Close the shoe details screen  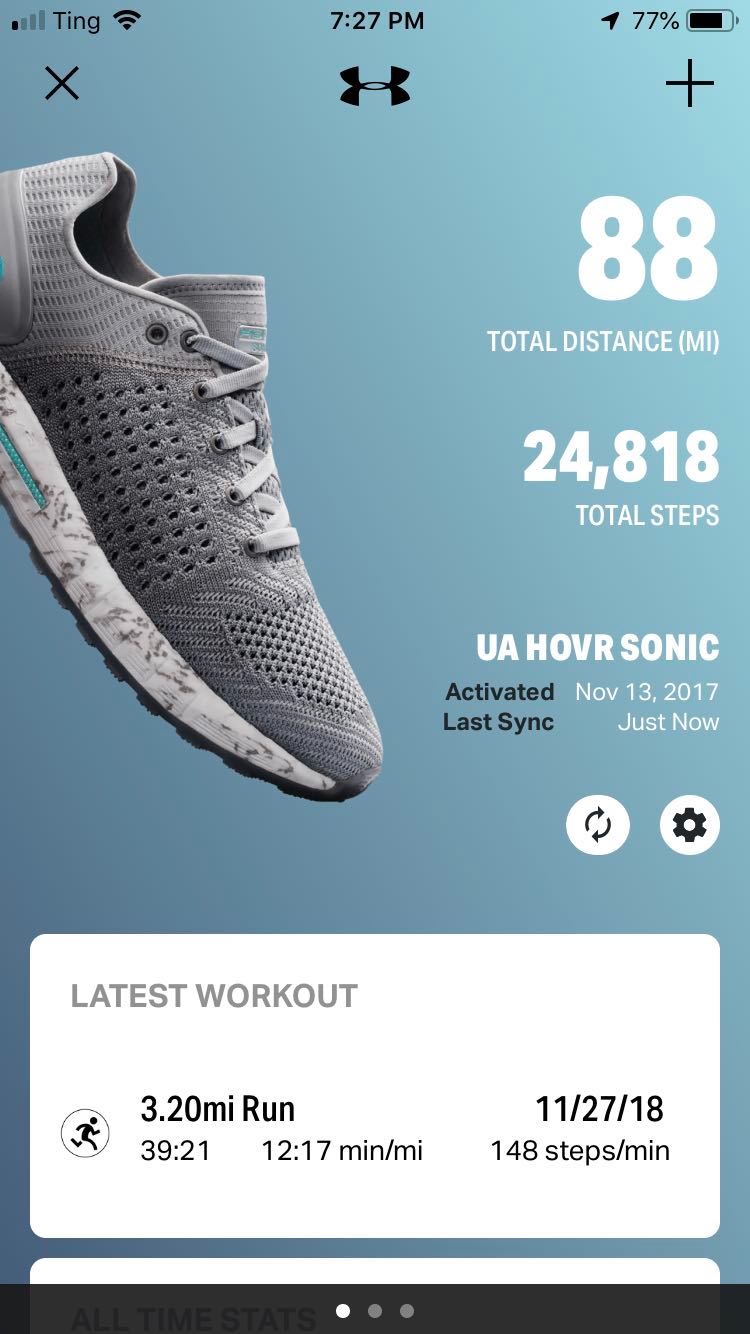[62, 84]
